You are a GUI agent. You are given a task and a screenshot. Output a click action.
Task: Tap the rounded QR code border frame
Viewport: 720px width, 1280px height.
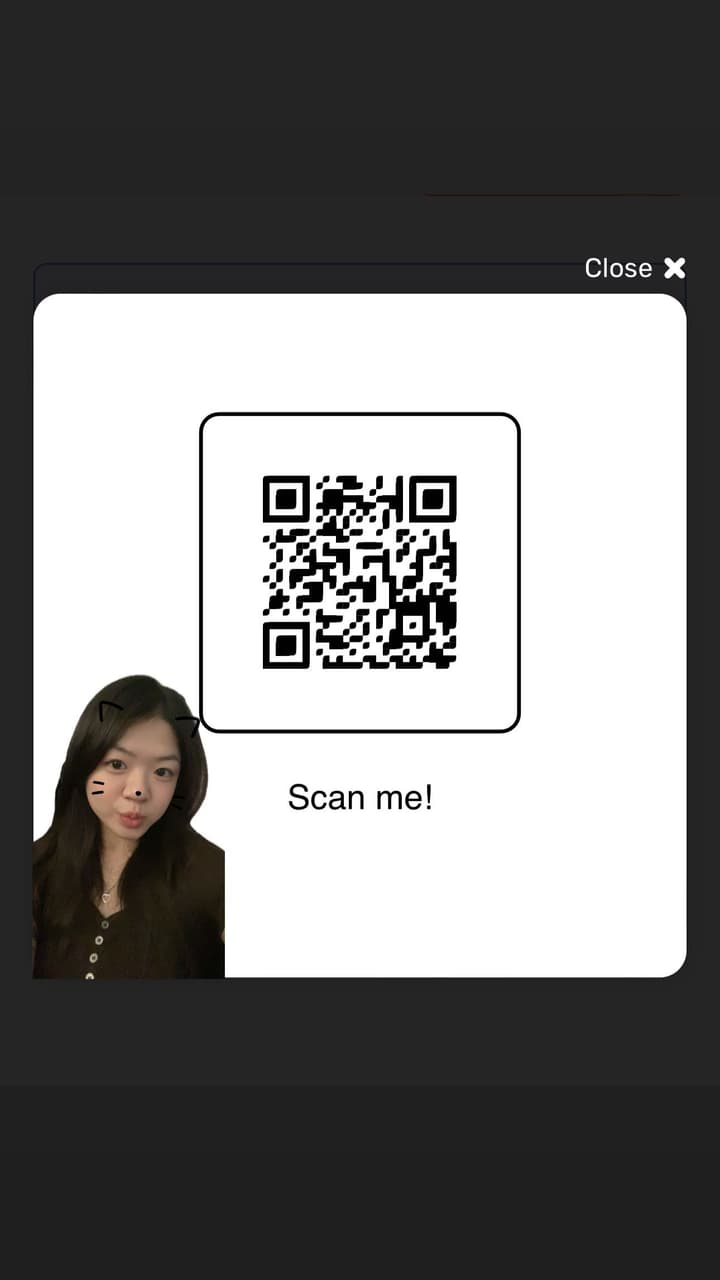point(360,414)
